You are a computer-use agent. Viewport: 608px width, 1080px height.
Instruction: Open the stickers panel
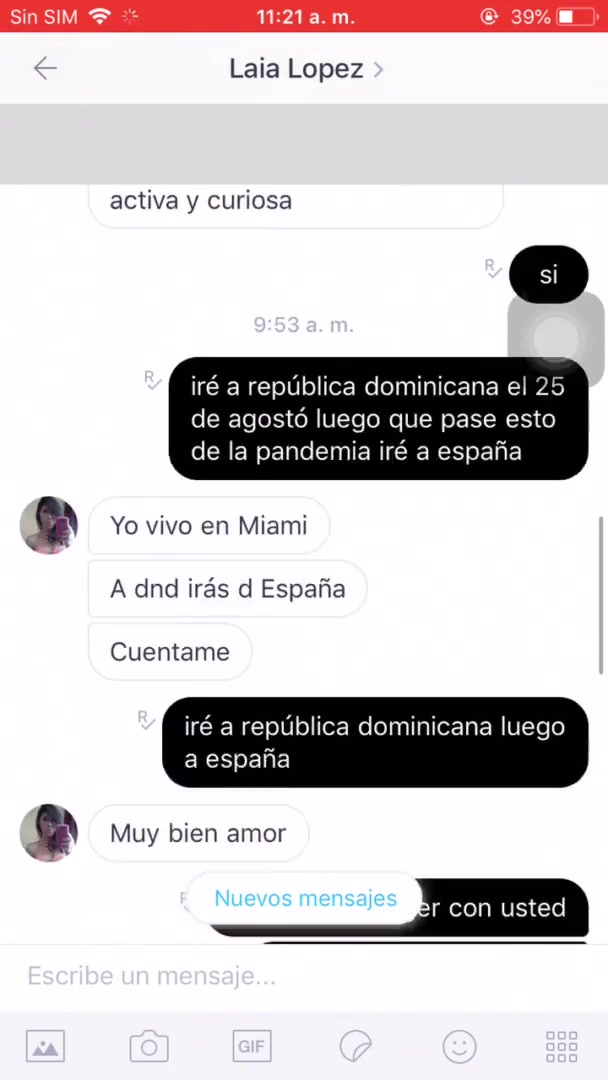[x=356, y=1046]
